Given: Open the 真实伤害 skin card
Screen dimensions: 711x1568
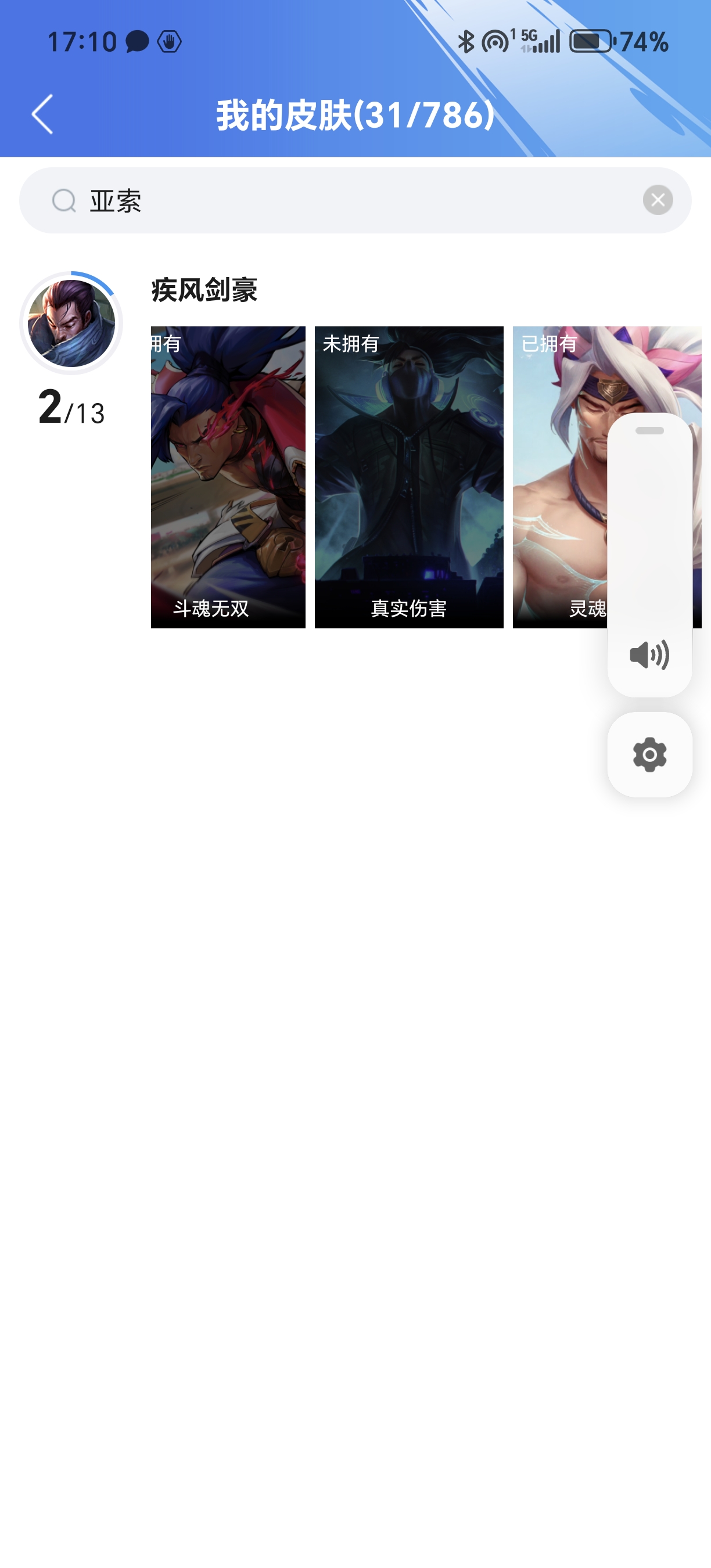Looking at the screenshot, I should 408,477.
